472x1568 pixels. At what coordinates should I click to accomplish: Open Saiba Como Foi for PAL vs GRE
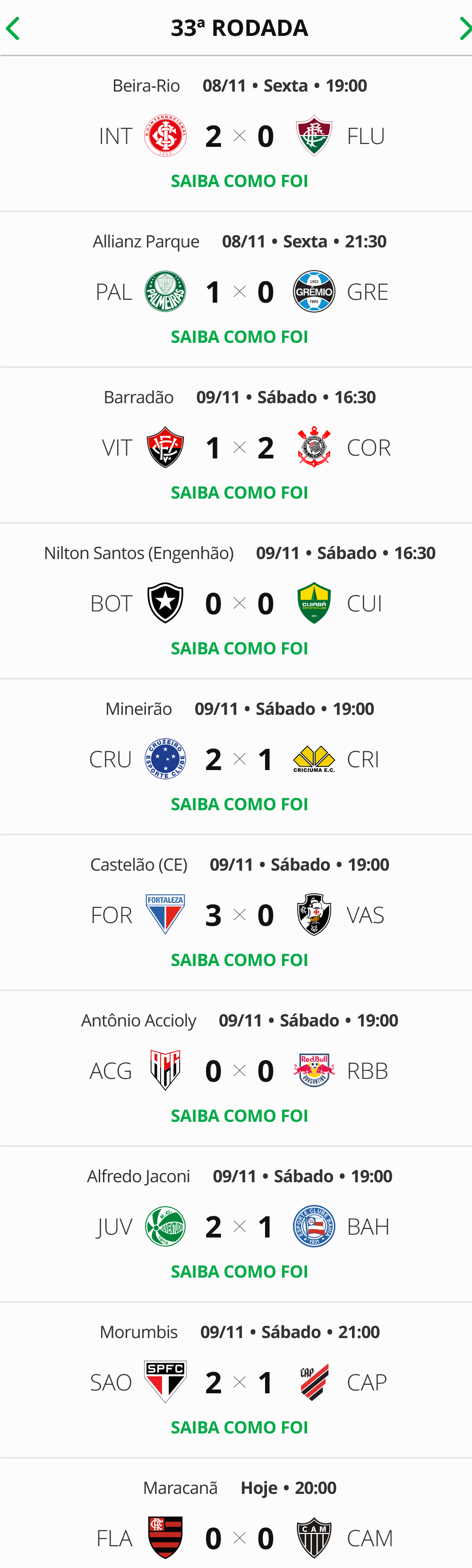click(240, 337)
